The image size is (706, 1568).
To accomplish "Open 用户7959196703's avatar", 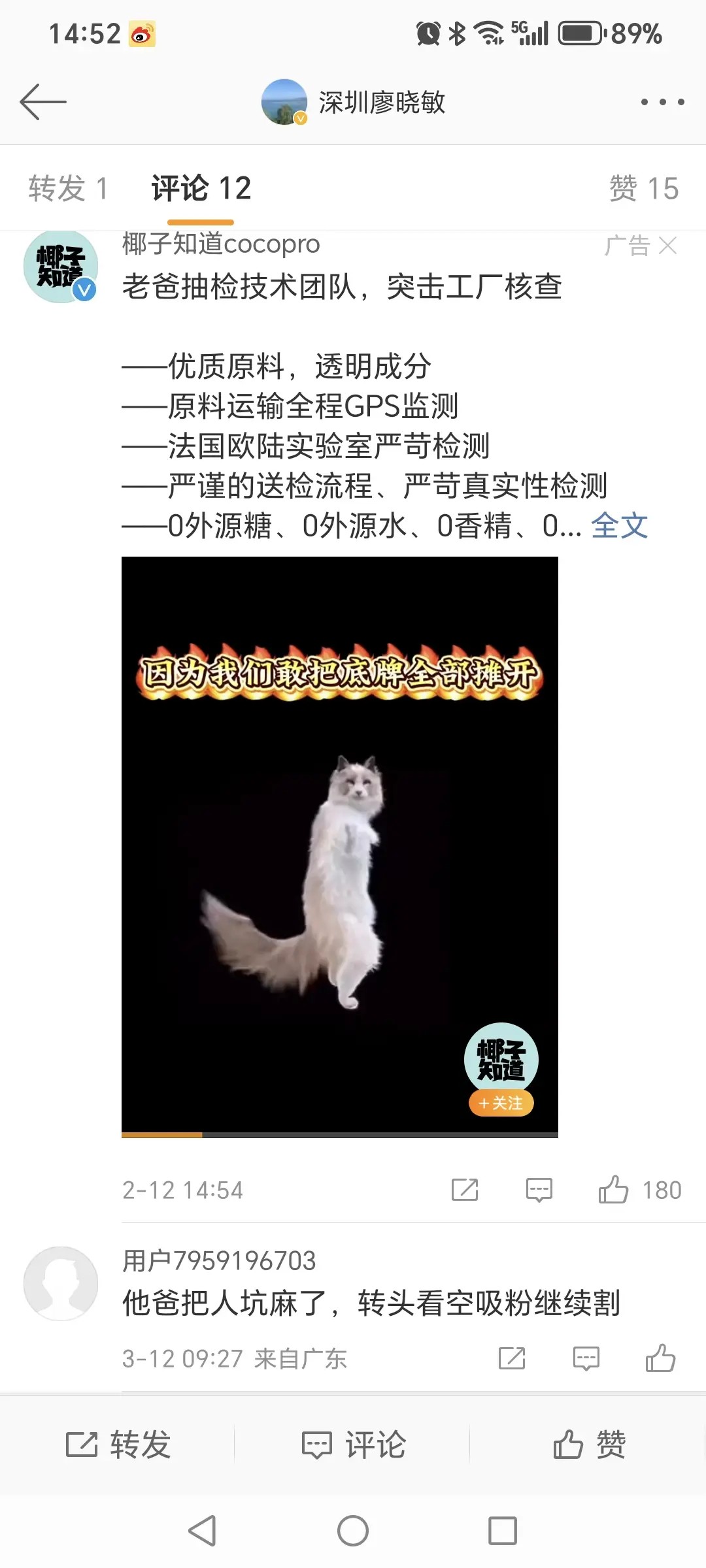I will click(x=61, y=1283).
